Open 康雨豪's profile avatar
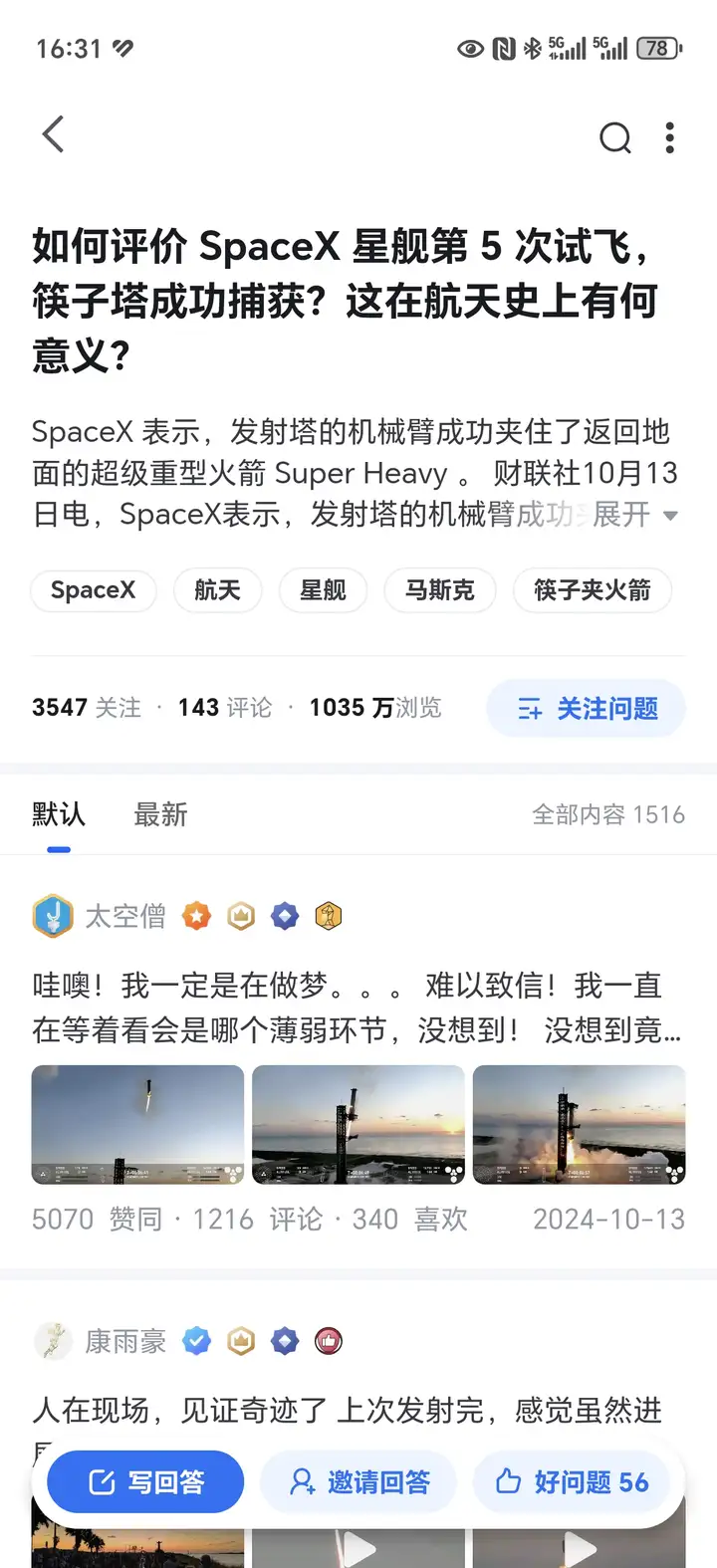The height and width of the screenshot is (1568, 717). tap(53, 1341)
